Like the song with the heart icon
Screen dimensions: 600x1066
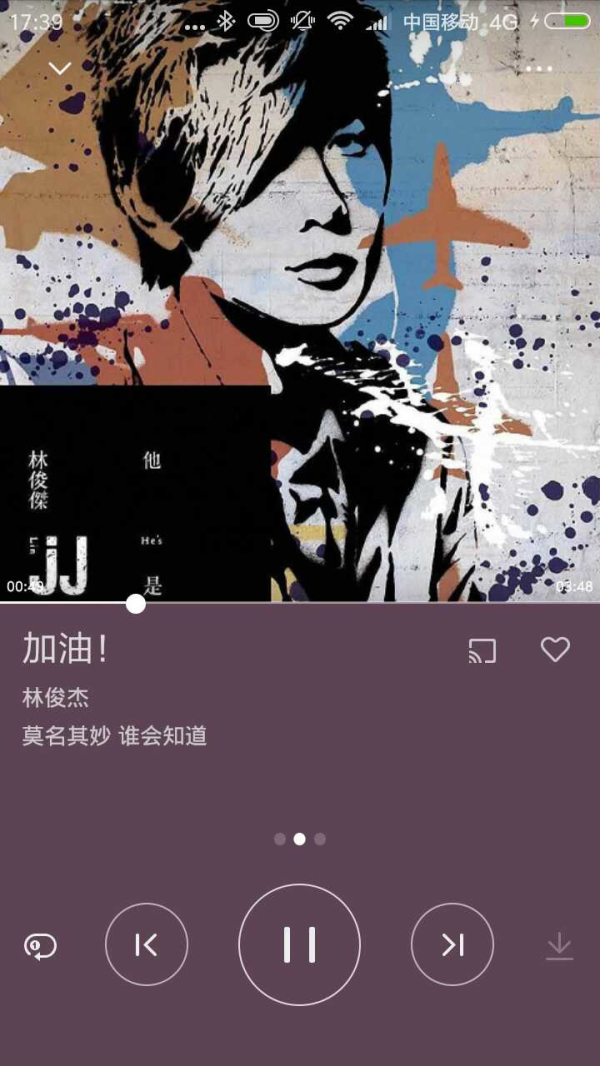tap(555, 650)
